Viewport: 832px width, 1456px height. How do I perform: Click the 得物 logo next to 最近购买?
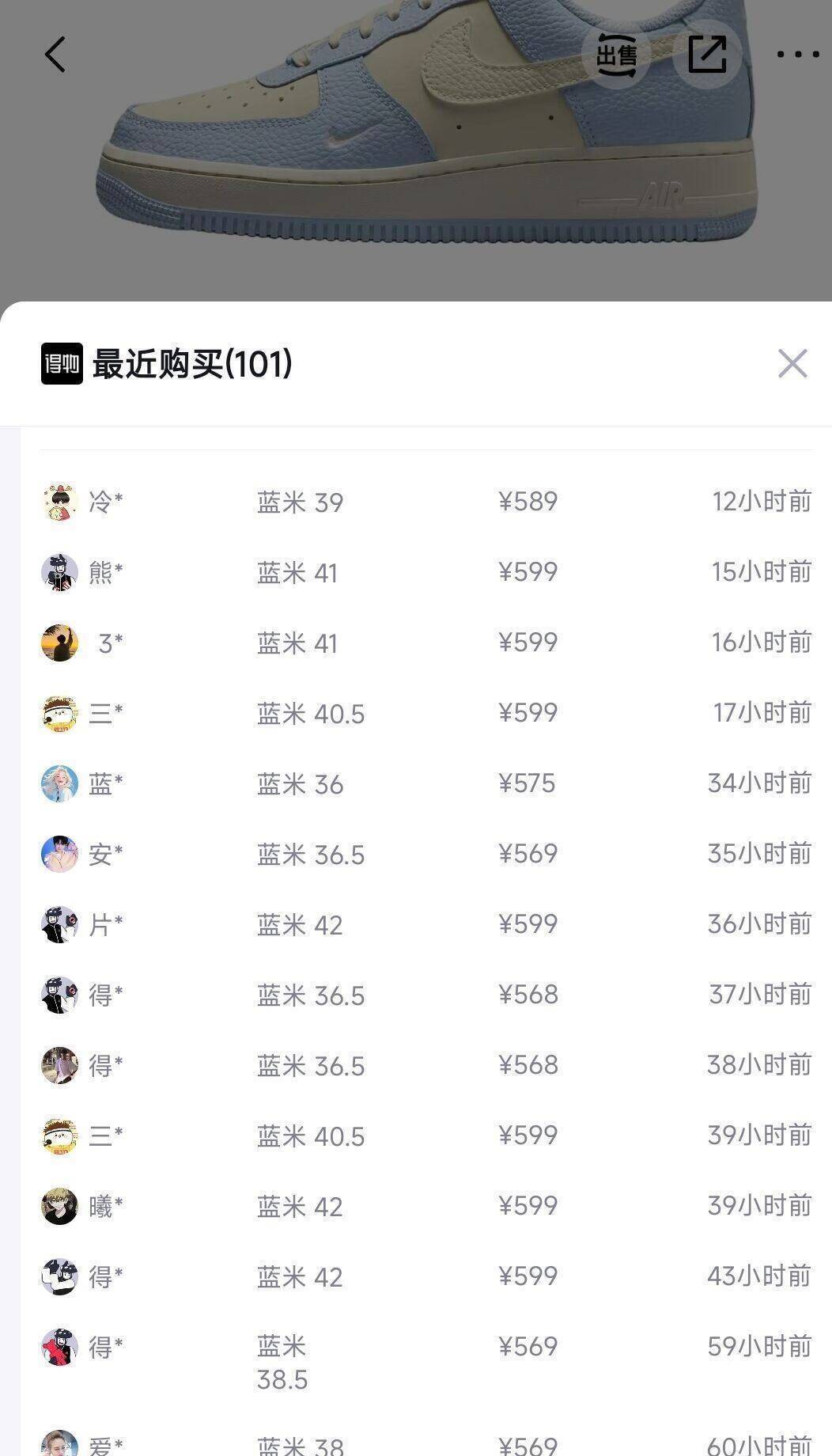coord(61,366)
